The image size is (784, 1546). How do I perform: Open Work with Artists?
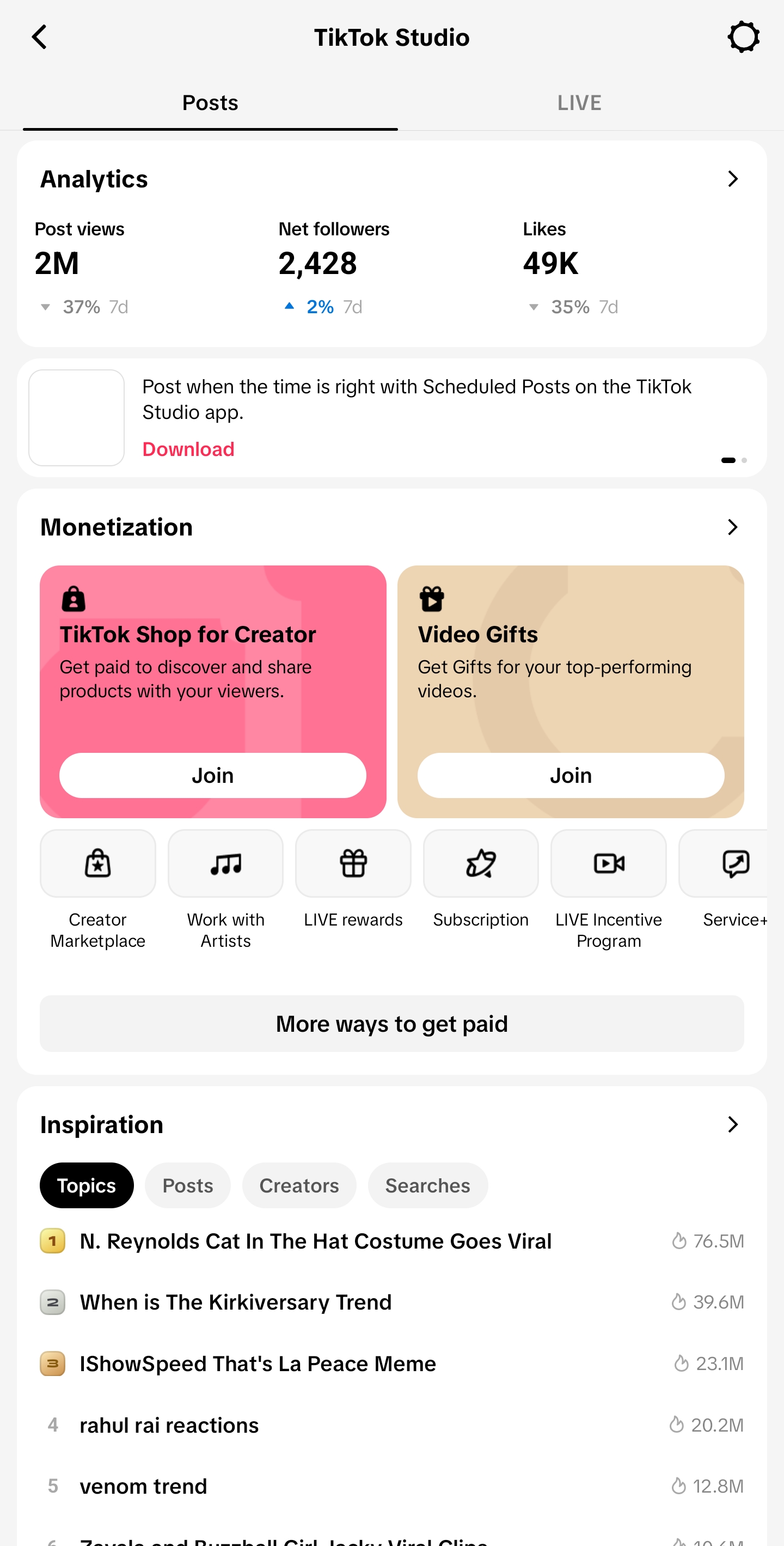225,890
